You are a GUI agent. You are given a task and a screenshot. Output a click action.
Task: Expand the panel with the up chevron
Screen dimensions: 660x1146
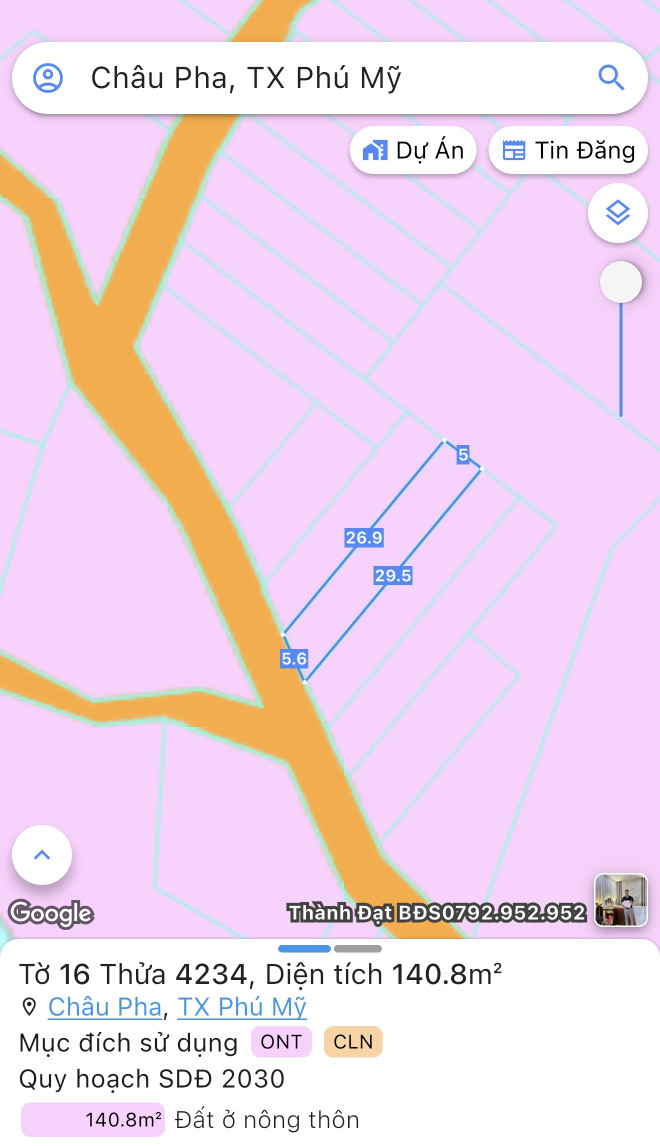click(x=42, y=855)
